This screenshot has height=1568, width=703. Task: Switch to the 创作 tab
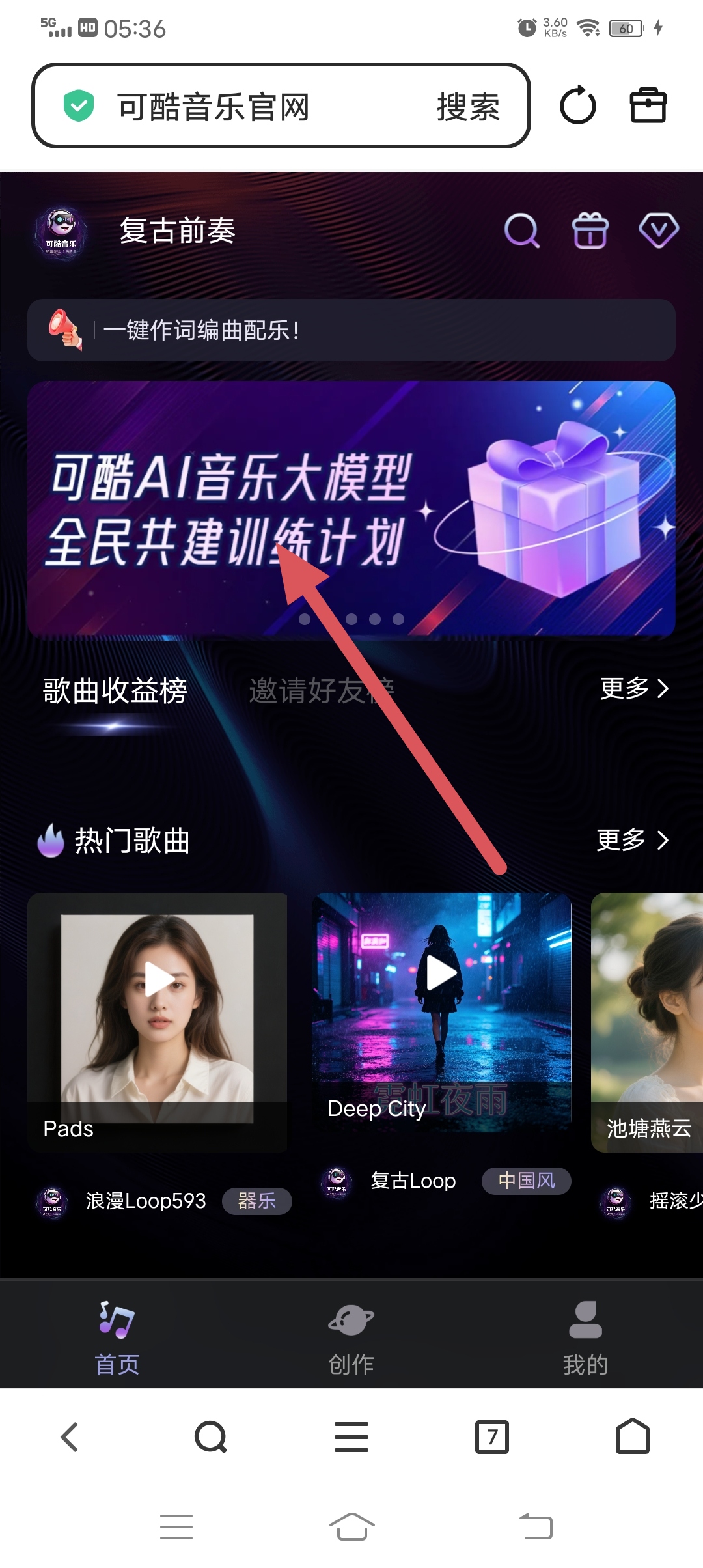[351, 1337]
